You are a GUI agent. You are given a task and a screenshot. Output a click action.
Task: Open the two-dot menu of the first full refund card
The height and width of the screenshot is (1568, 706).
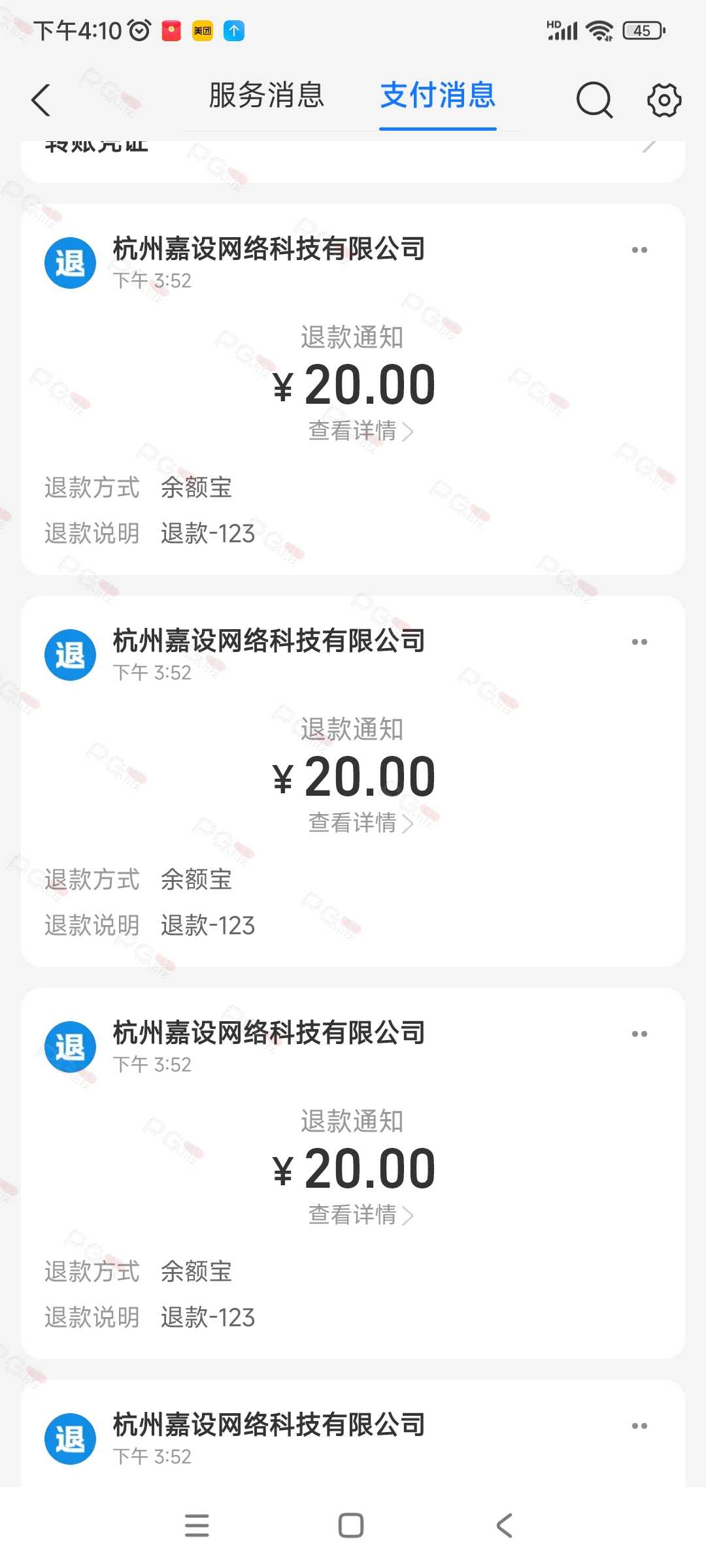coord(639,250)
